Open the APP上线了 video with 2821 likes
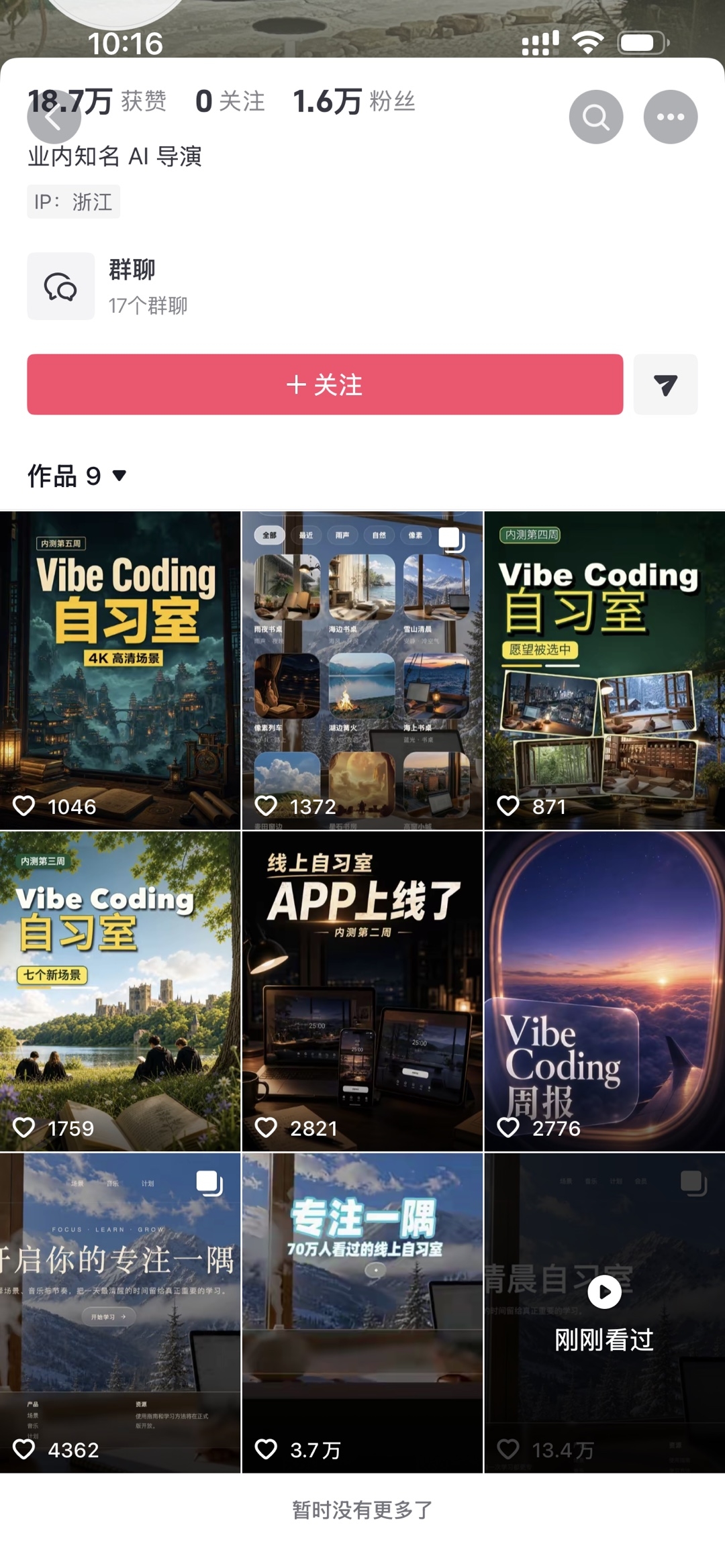Viewport: 725px width, 1568px height. (362, 992)
